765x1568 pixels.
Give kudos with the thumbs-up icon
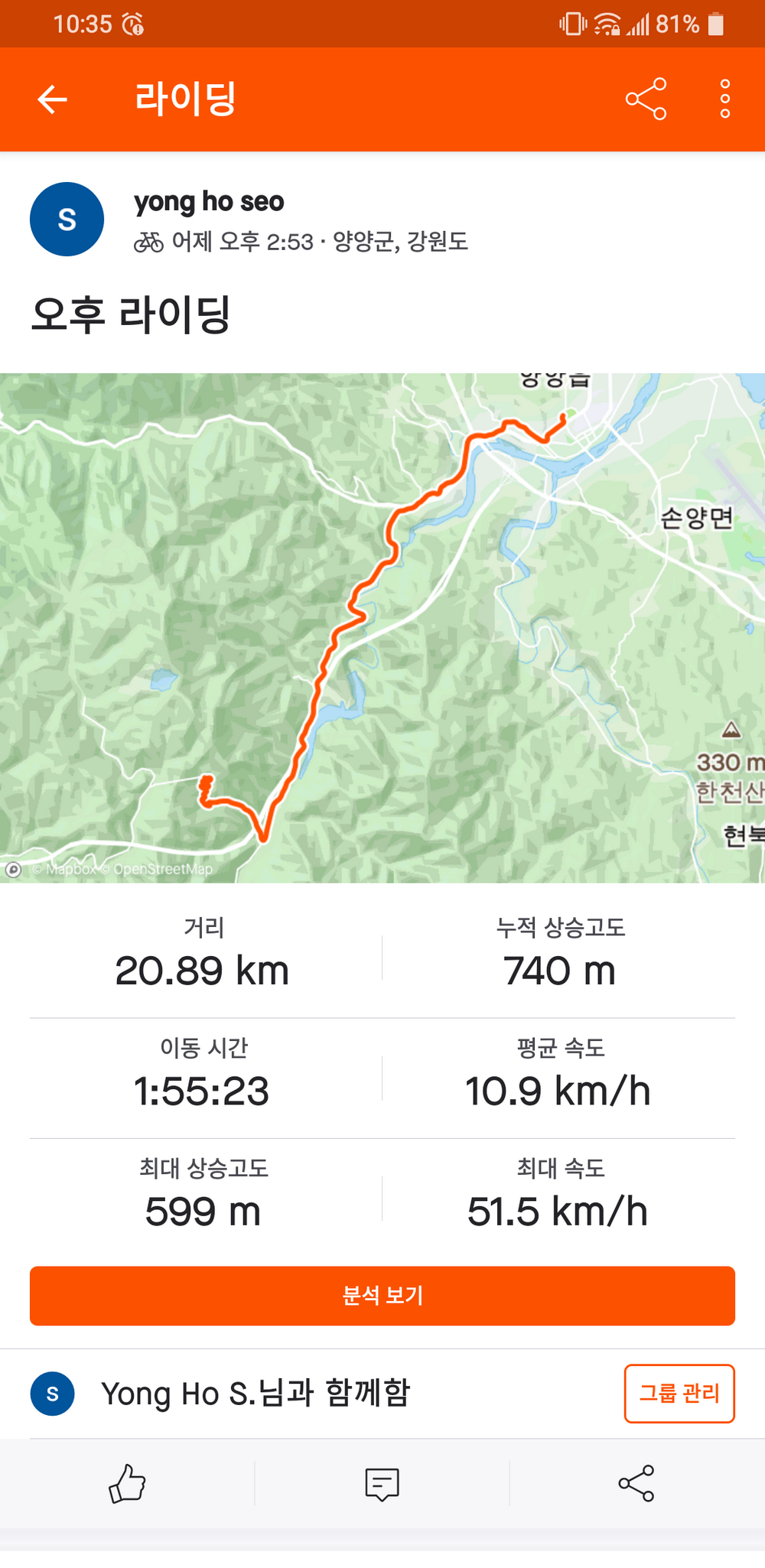click(127, 1484)
